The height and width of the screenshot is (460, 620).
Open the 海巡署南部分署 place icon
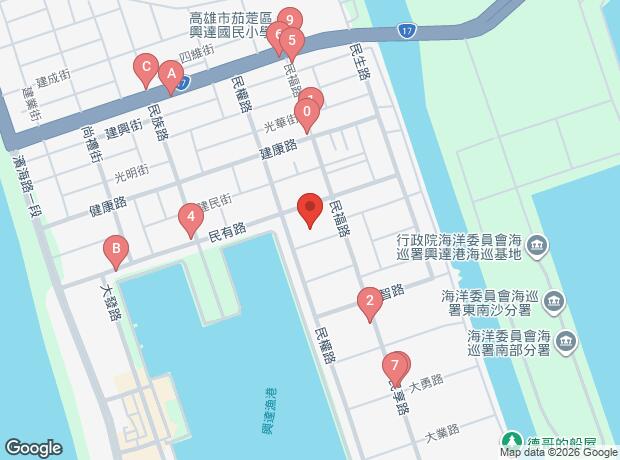click(x=567, y=343)
